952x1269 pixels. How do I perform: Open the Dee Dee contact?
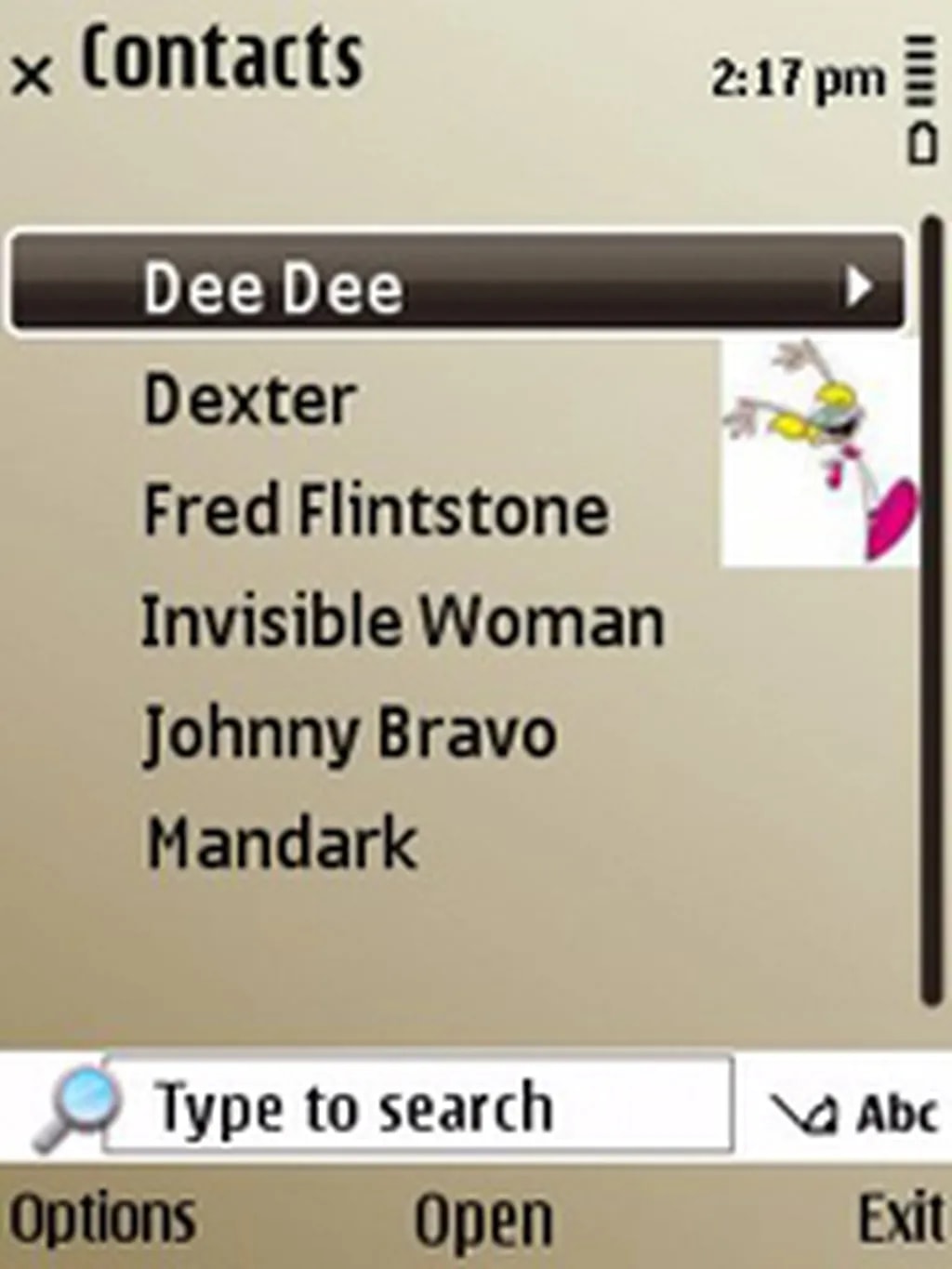point(456,285)
